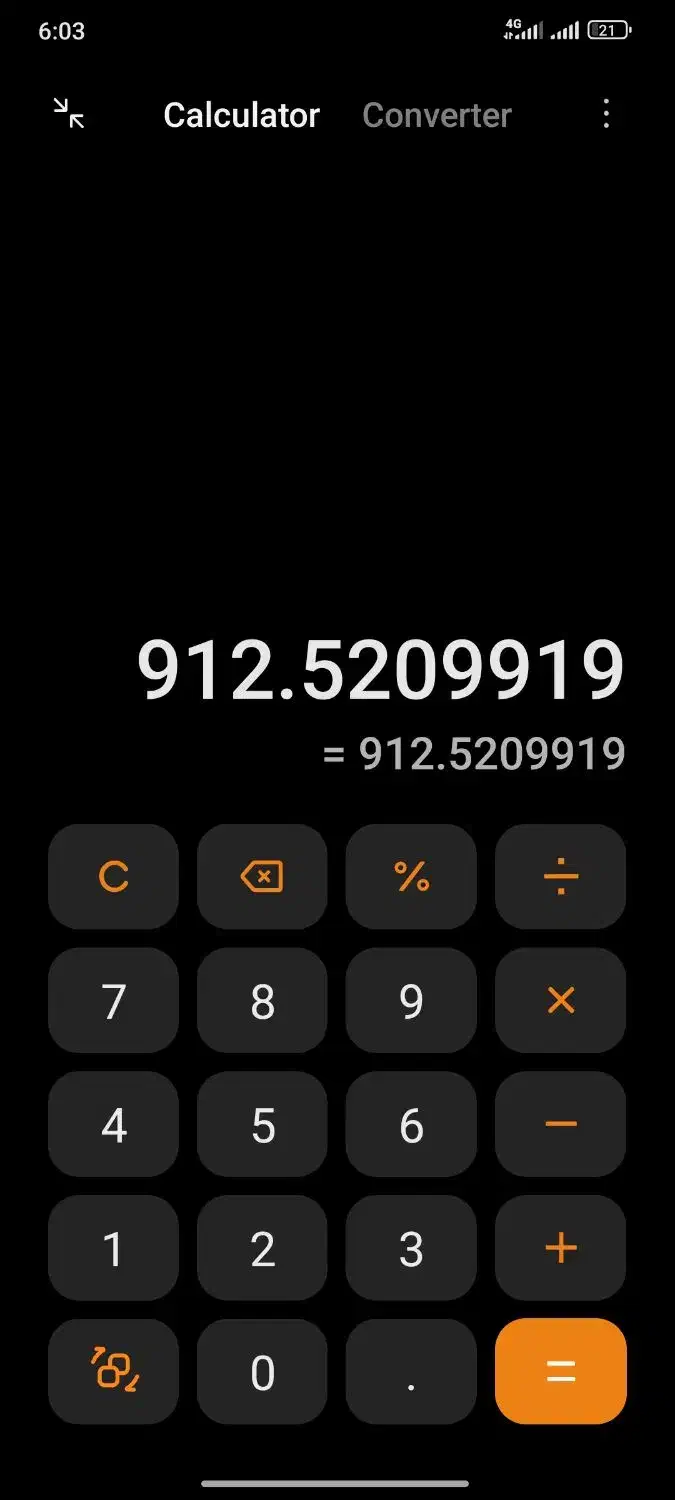The width and height of the screenshot is (675, 1500).
Task: Shrink calculator into floating window
Action: (x=69, y=114)
